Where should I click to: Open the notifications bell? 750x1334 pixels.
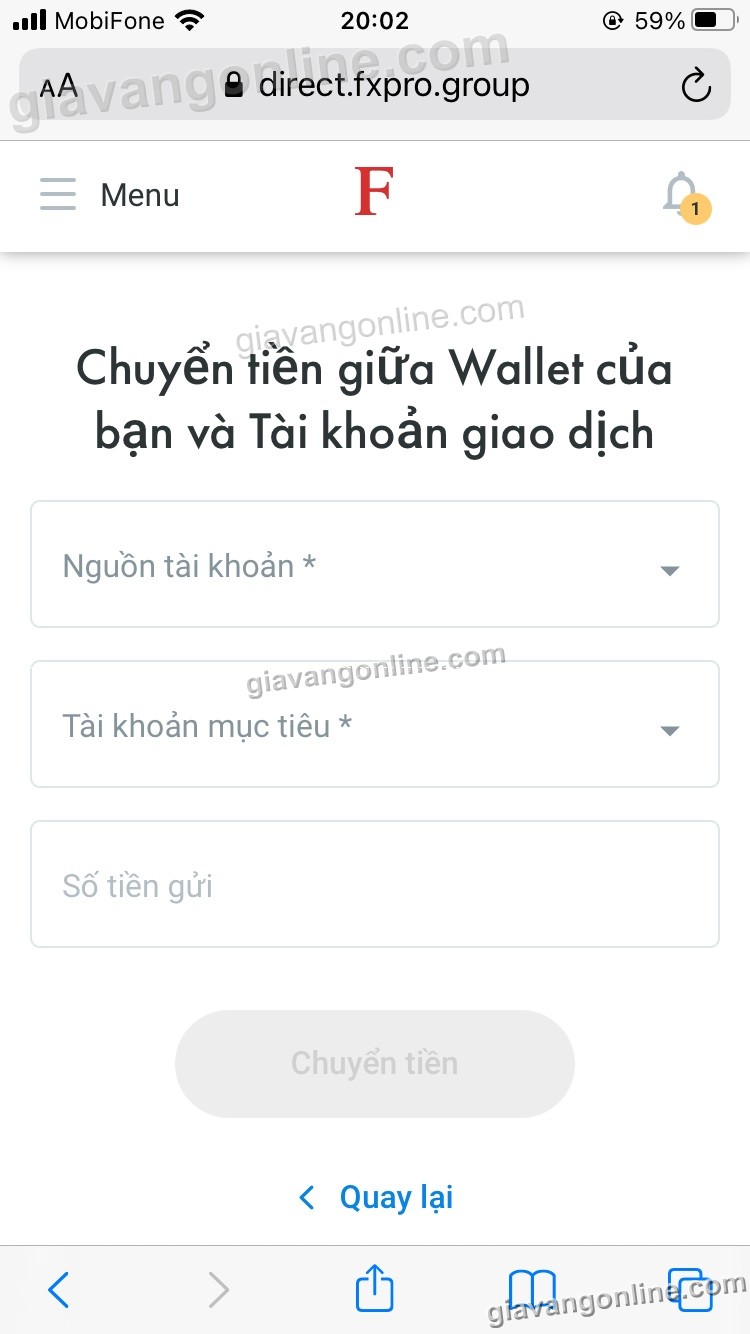[x=683, y=195]
